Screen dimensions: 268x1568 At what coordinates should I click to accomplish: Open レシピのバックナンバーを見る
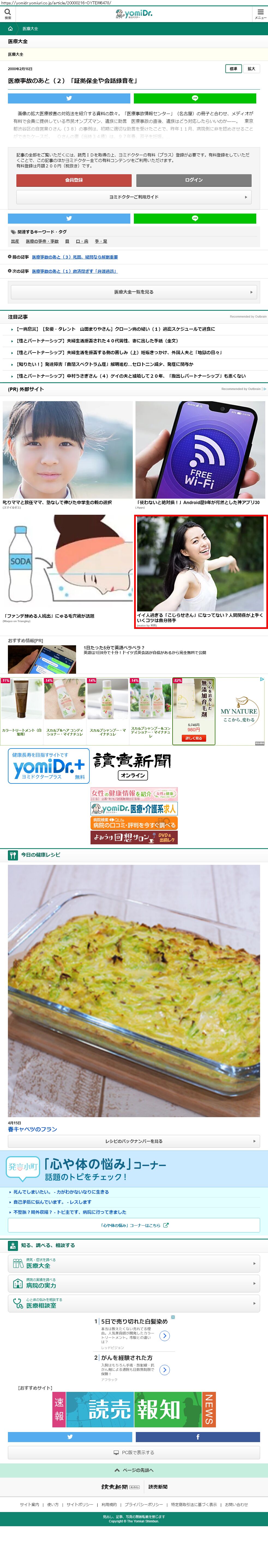coord(134,1141)
